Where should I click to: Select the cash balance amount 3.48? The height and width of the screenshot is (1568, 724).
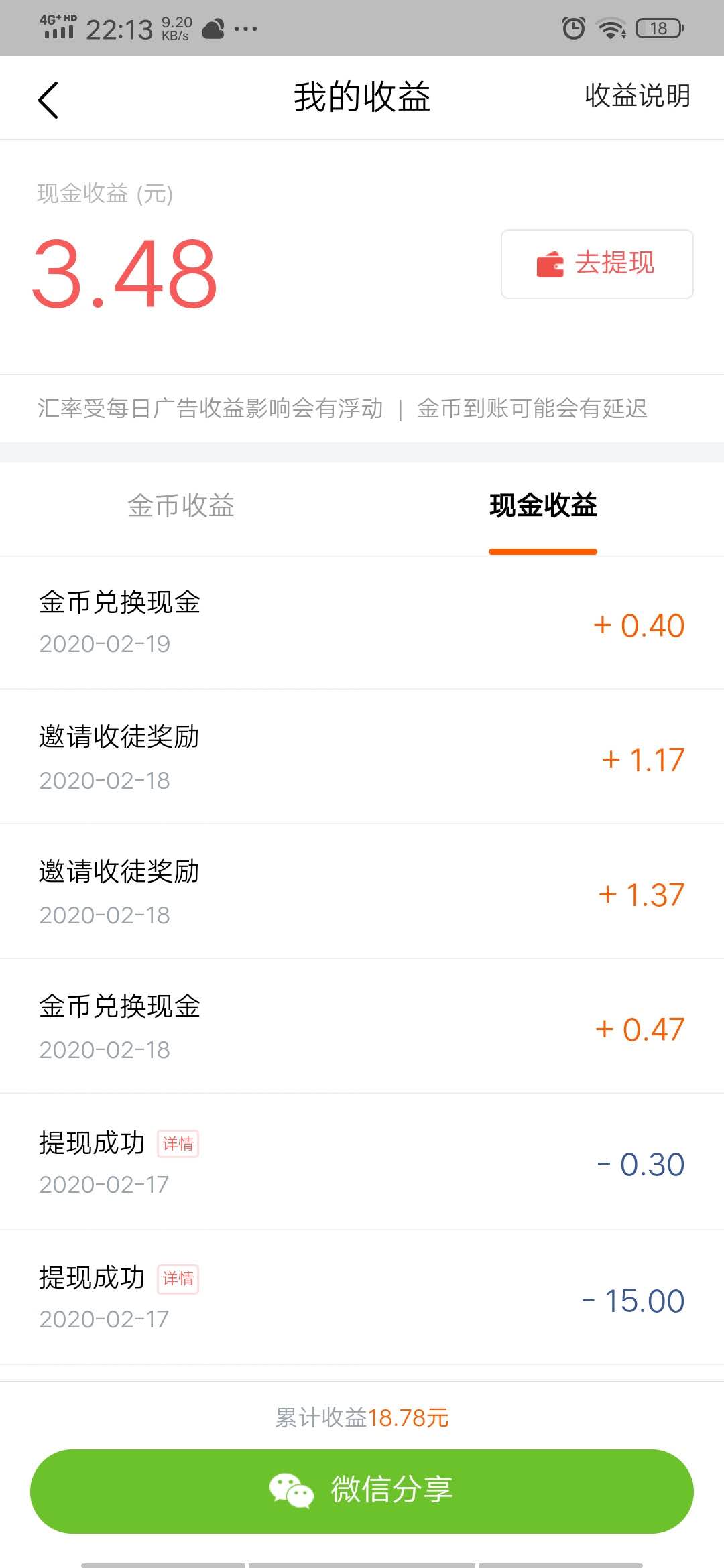(x=124, y=268)
